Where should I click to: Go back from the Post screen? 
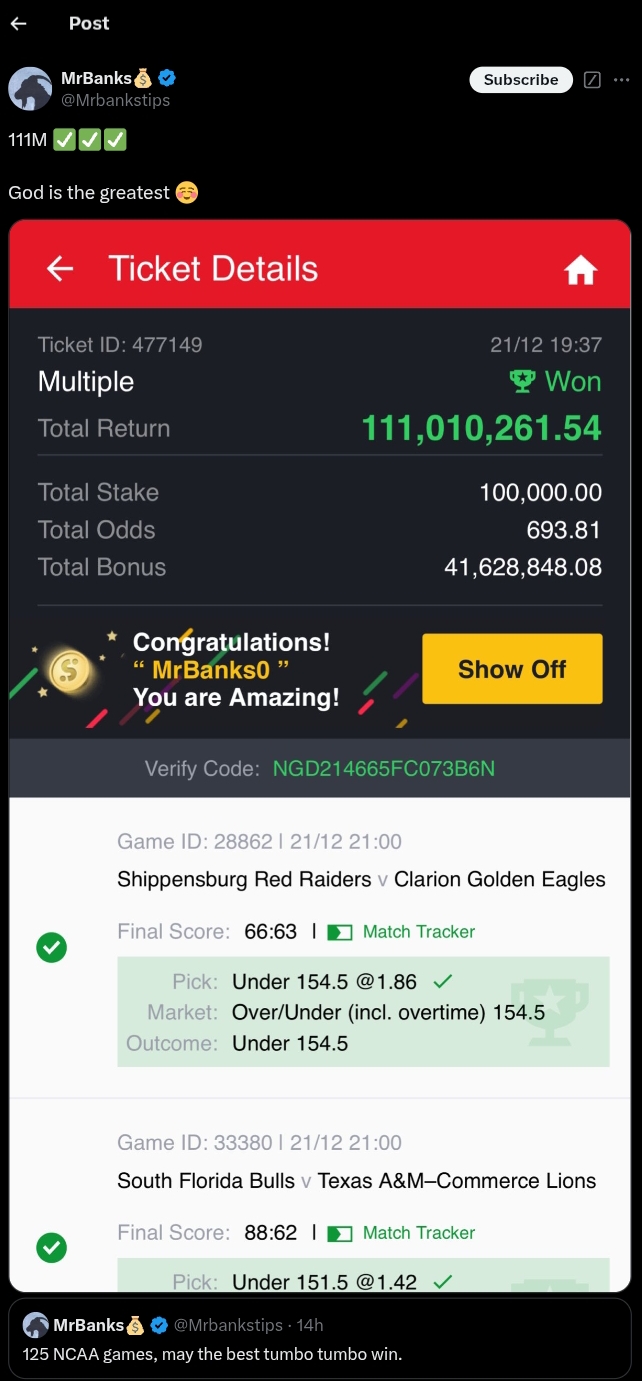19,23
